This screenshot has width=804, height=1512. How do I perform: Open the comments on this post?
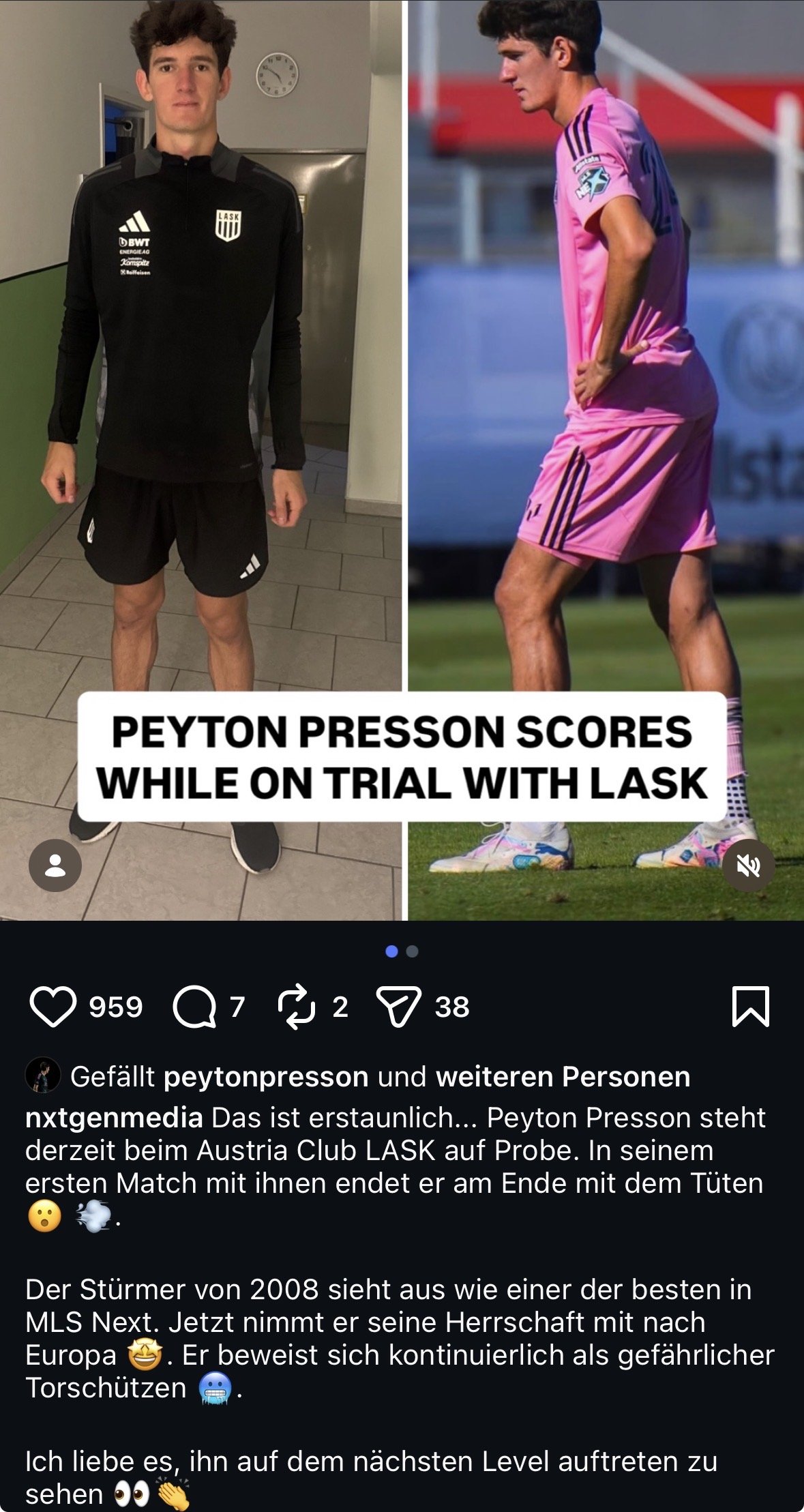(x=194, y=1007)
